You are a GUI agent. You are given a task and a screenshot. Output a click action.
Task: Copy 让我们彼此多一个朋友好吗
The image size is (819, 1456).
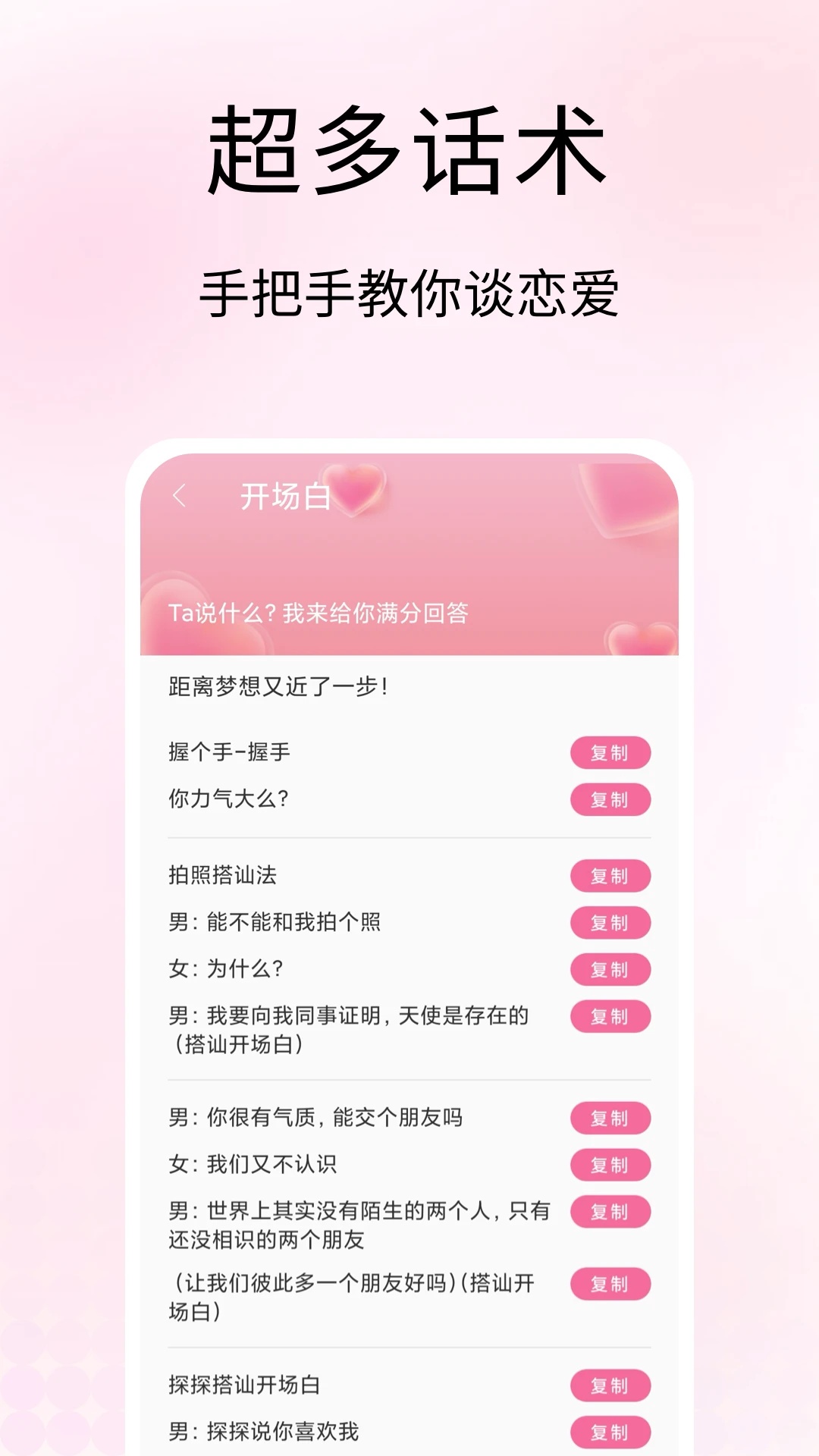coord(611,1285)
